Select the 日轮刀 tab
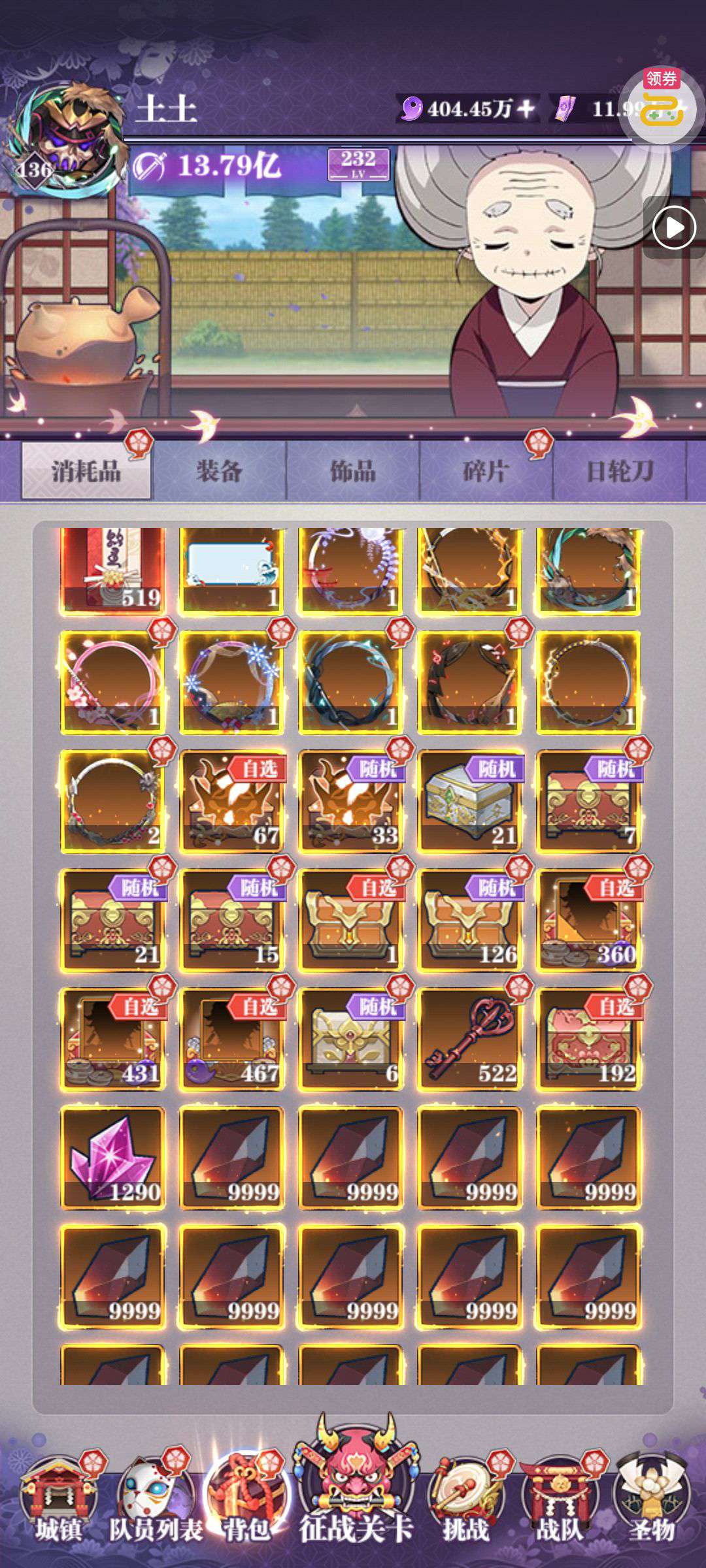 pyautogui.click(x=619, y=470)
